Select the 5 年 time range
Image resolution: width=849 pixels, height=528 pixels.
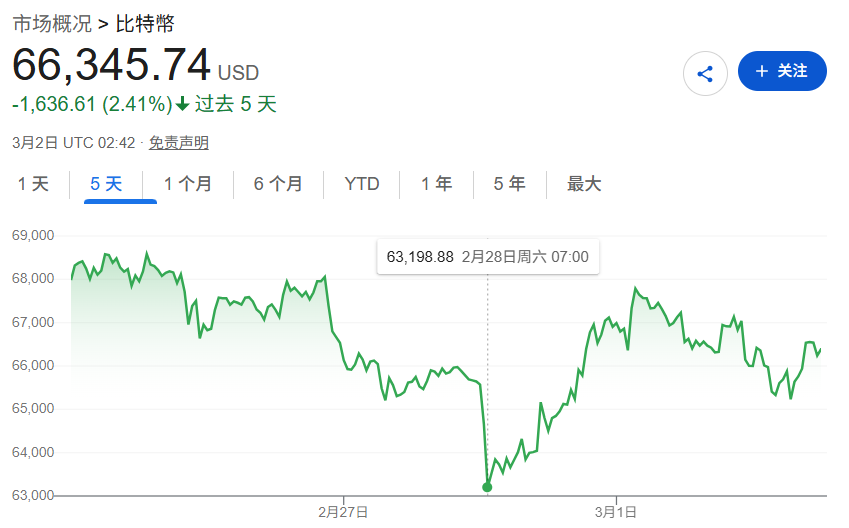coord(509,184)
